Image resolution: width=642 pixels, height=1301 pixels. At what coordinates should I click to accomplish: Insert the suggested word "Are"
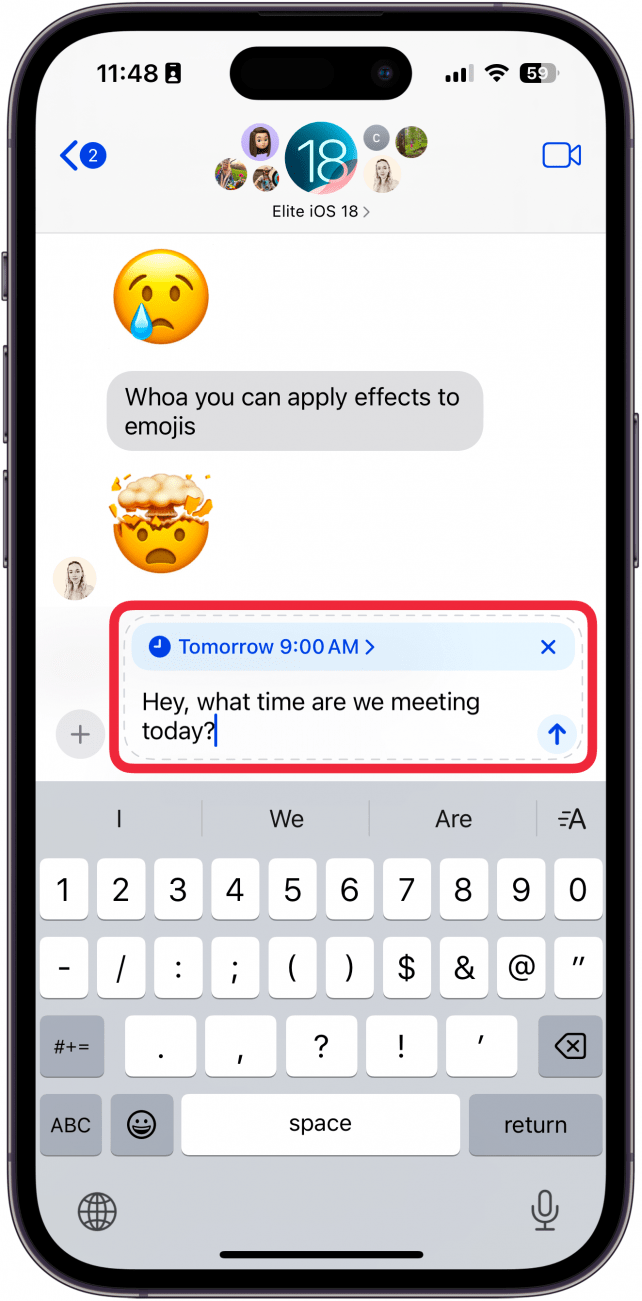(453, 819)
